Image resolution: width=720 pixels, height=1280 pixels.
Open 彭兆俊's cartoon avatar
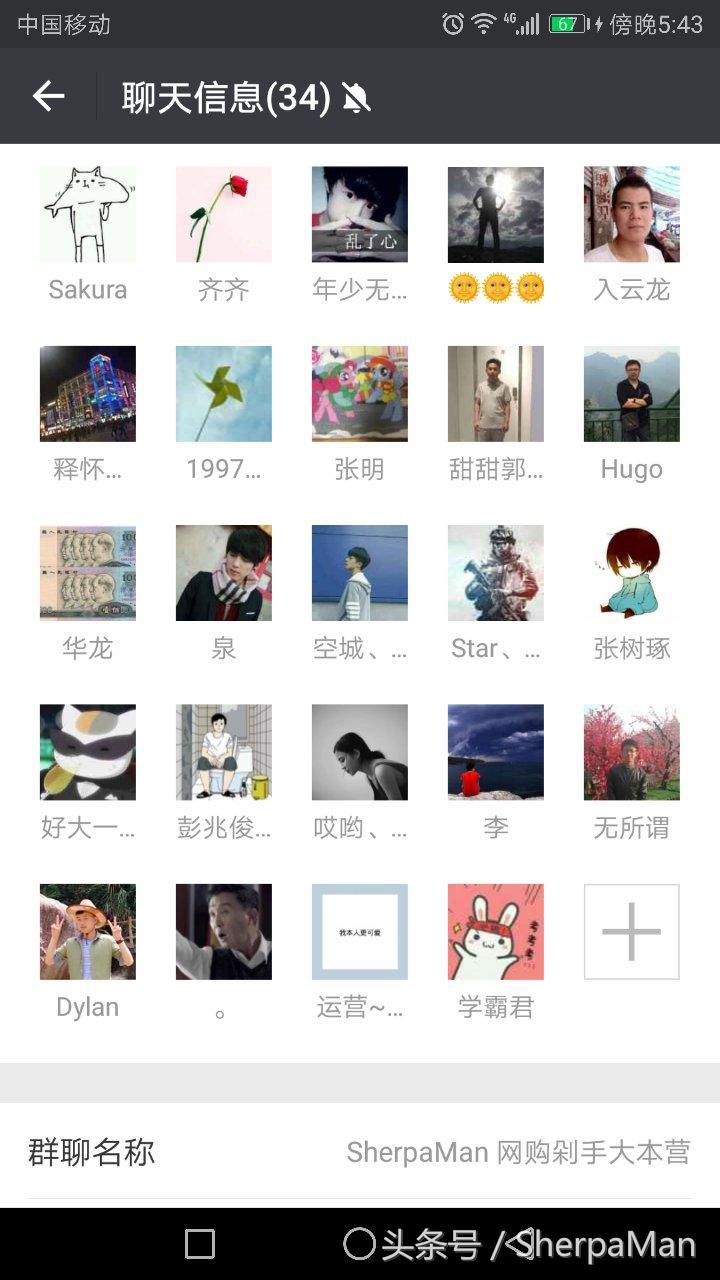tap(223, 752)
